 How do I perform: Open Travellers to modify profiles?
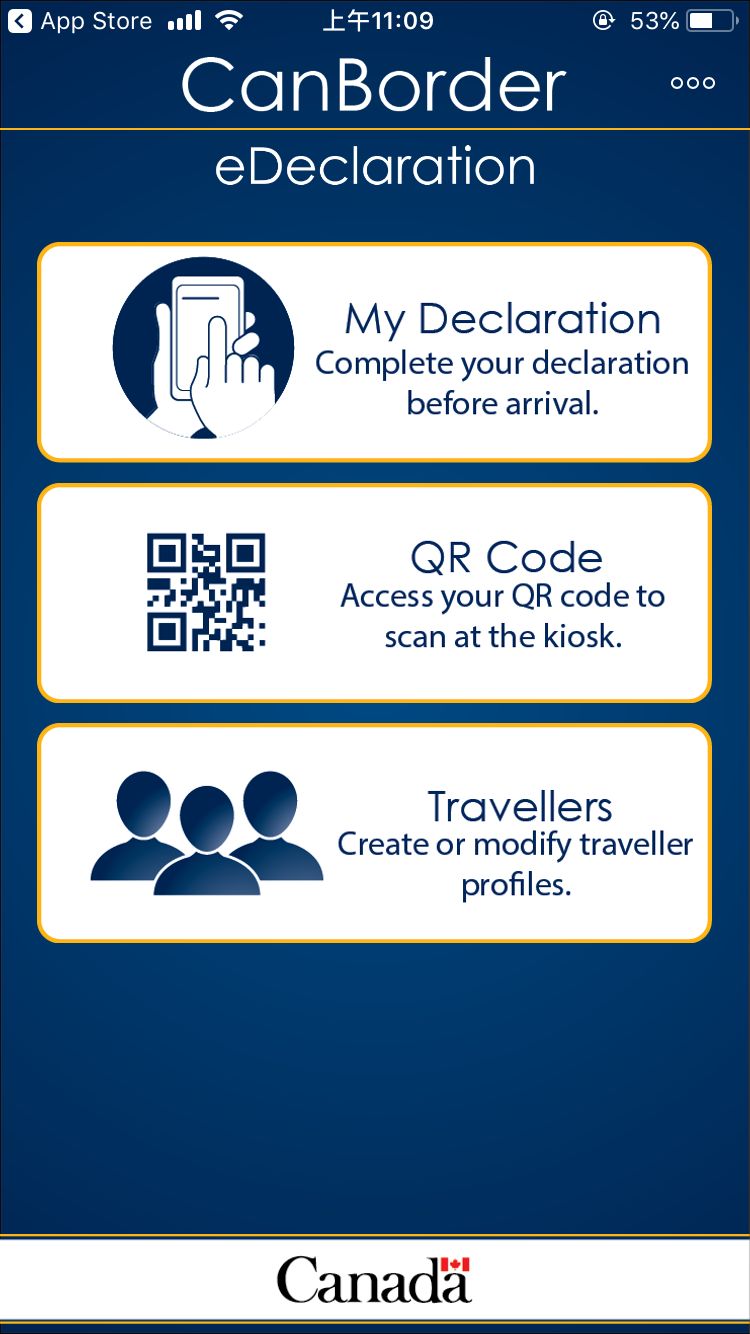(374, 833)
